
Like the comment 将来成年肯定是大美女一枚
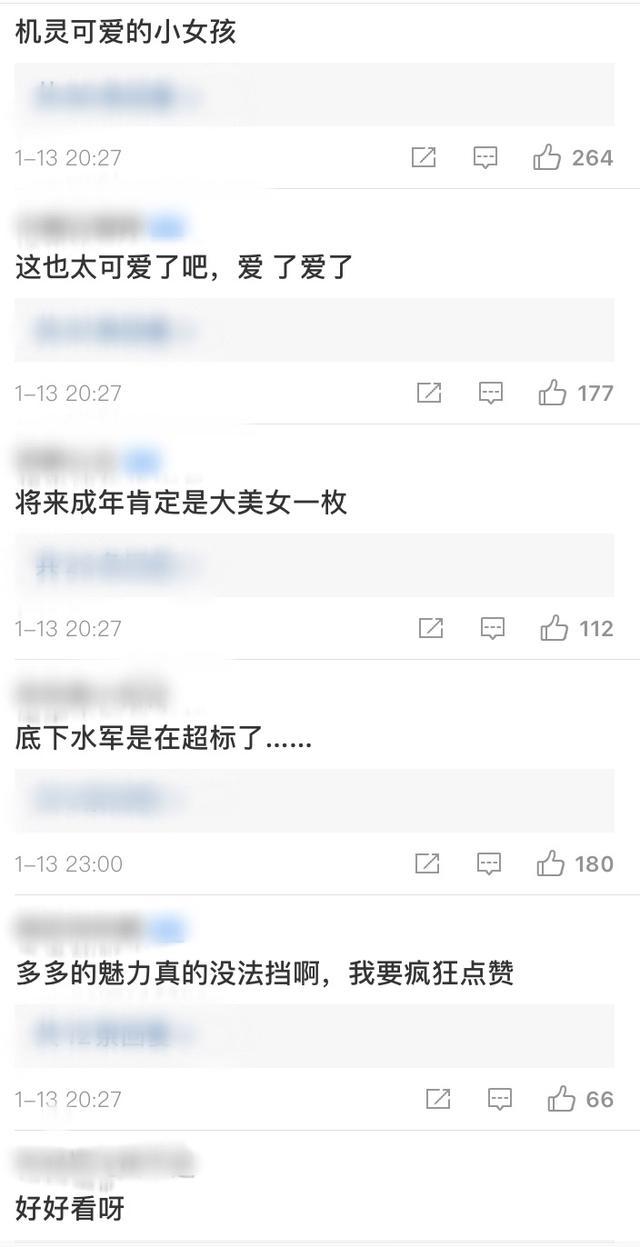click(x=554, y=628)
